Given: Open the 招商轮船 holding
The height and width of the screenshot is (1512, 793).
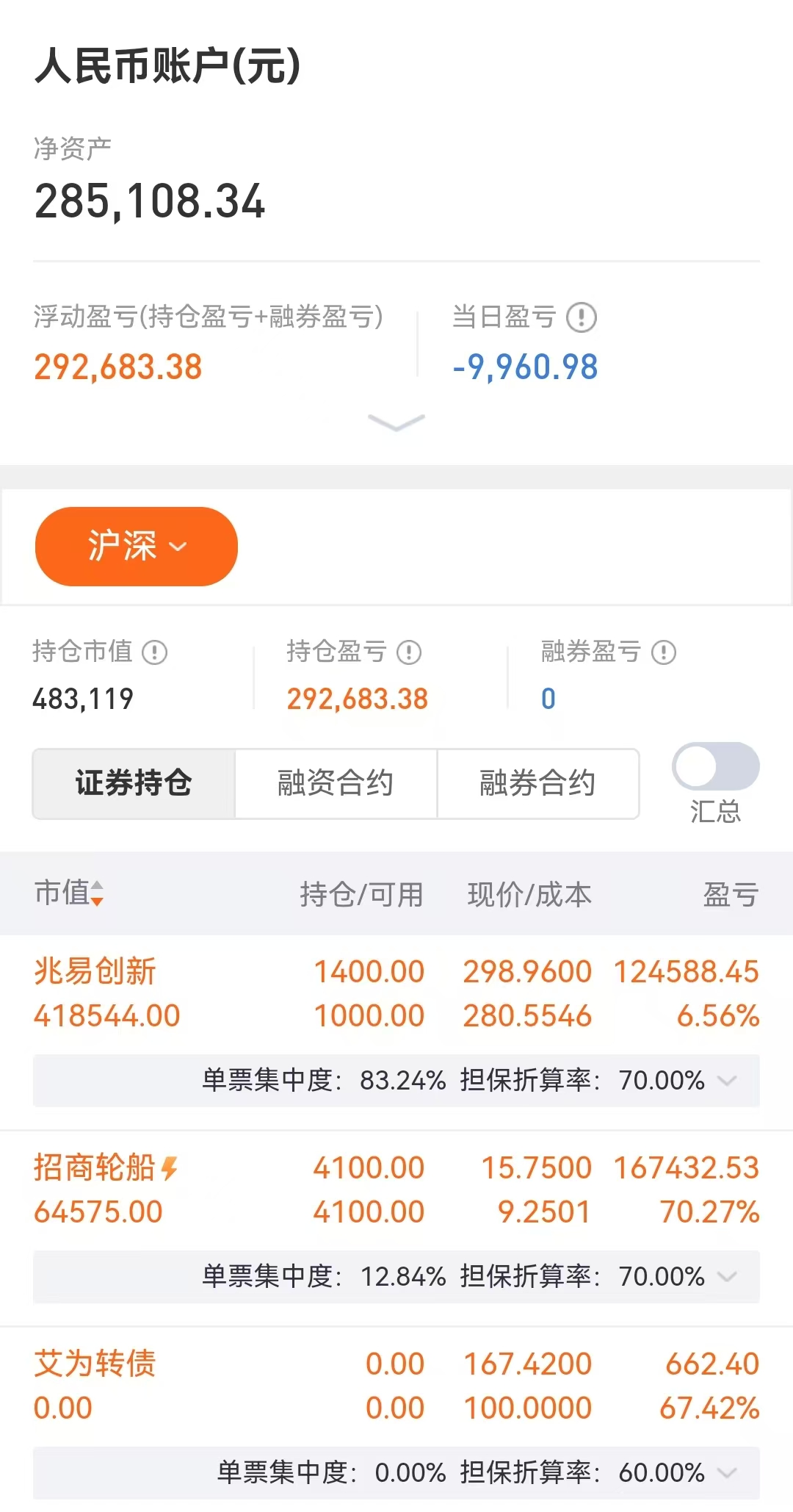Looking at the screenshot, I should click(95, 1168).
